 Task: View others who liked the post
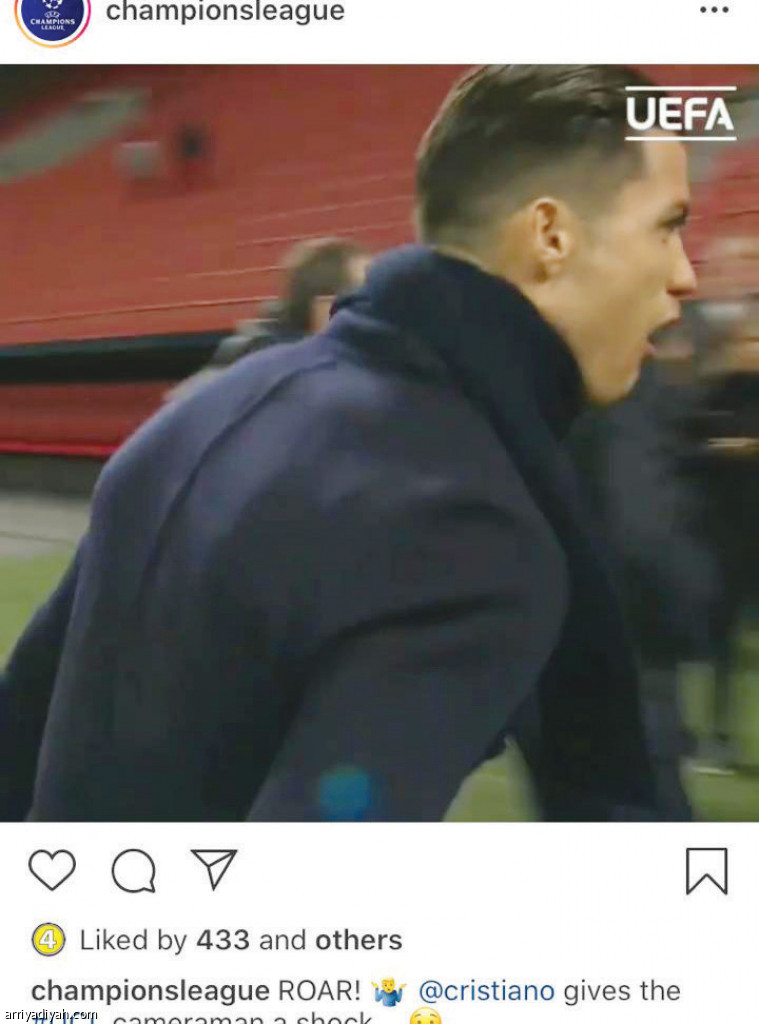[358, 940]
